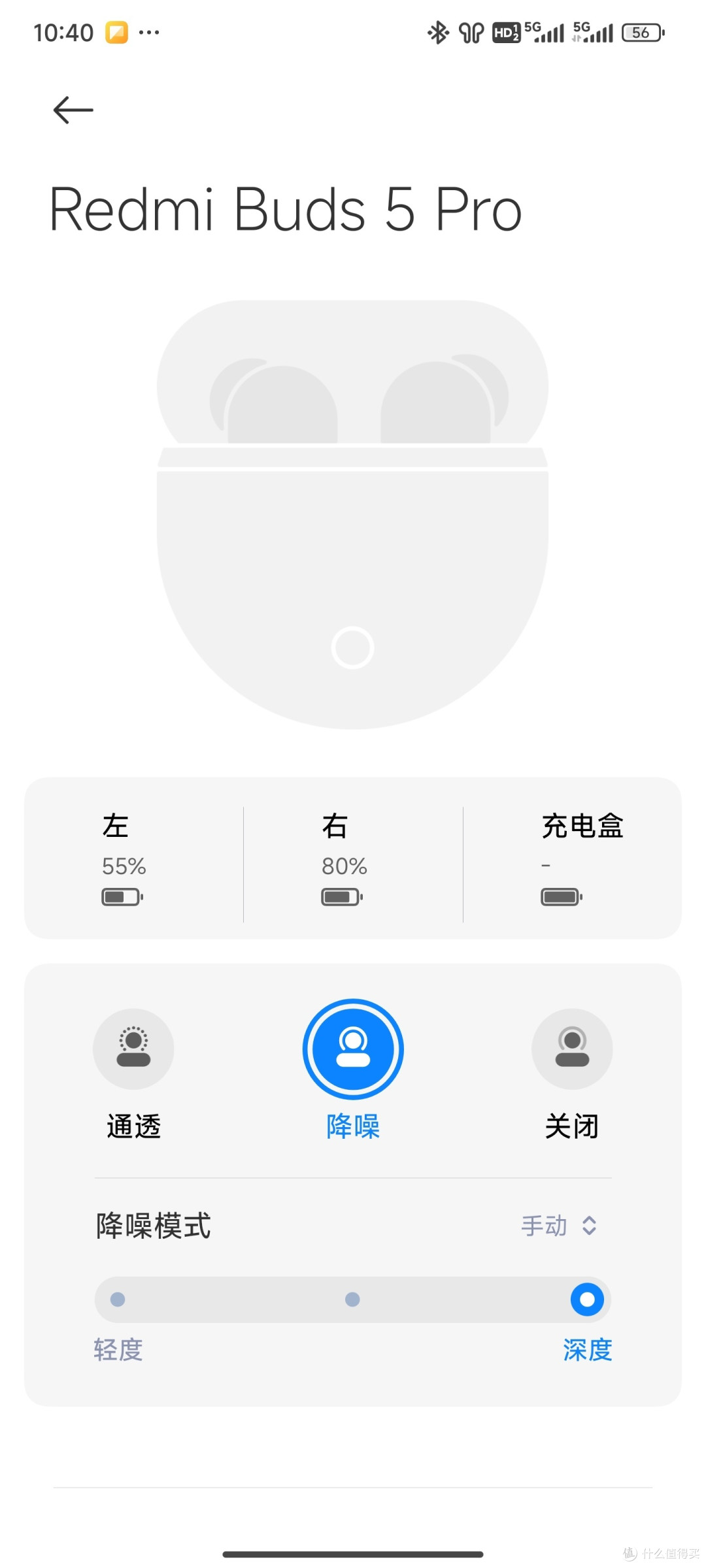This screenshot has height=1568, width=706.
Task: Select the 通透 transparency mode icon
Action: tap(133, 1048)
